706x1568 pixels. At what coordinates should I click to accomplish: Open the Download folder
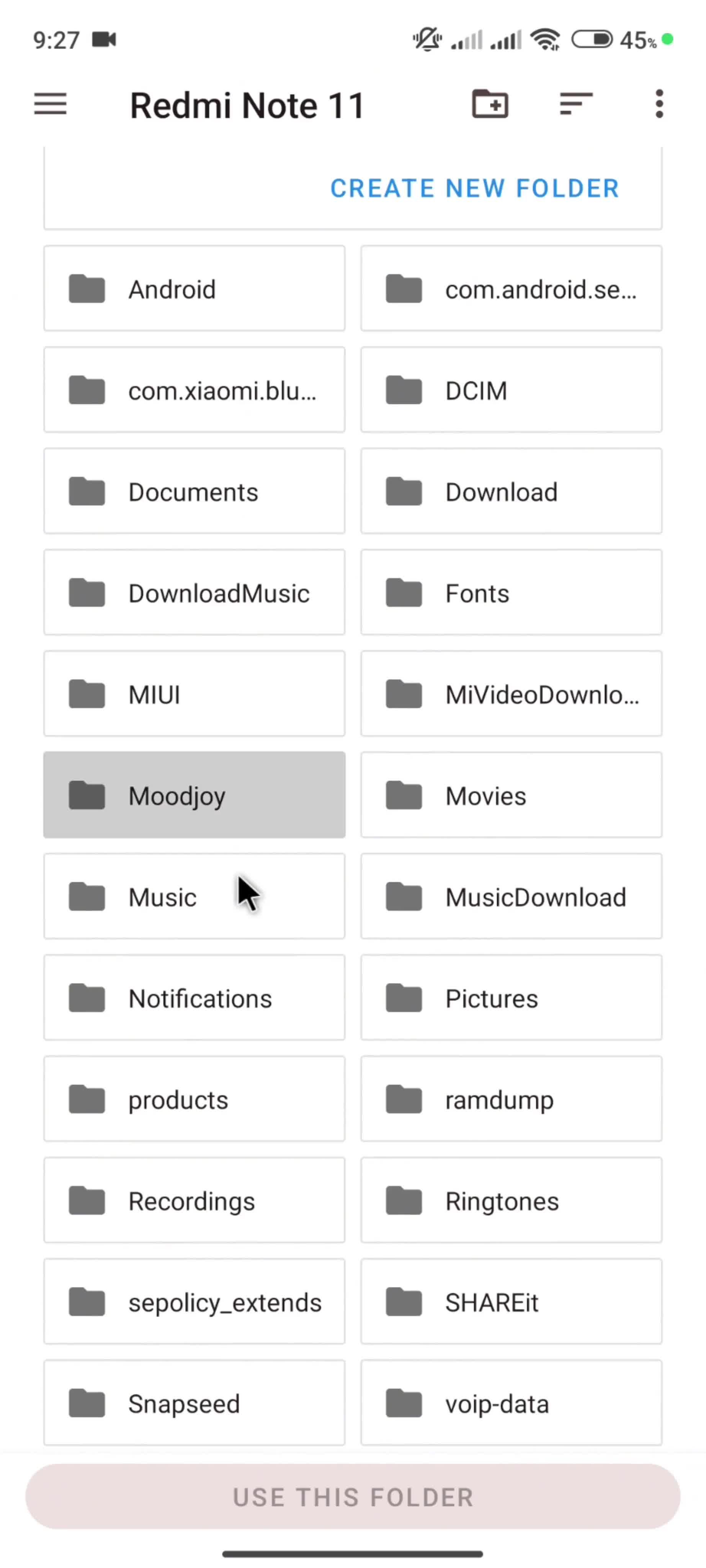click(x=511, y=491)
